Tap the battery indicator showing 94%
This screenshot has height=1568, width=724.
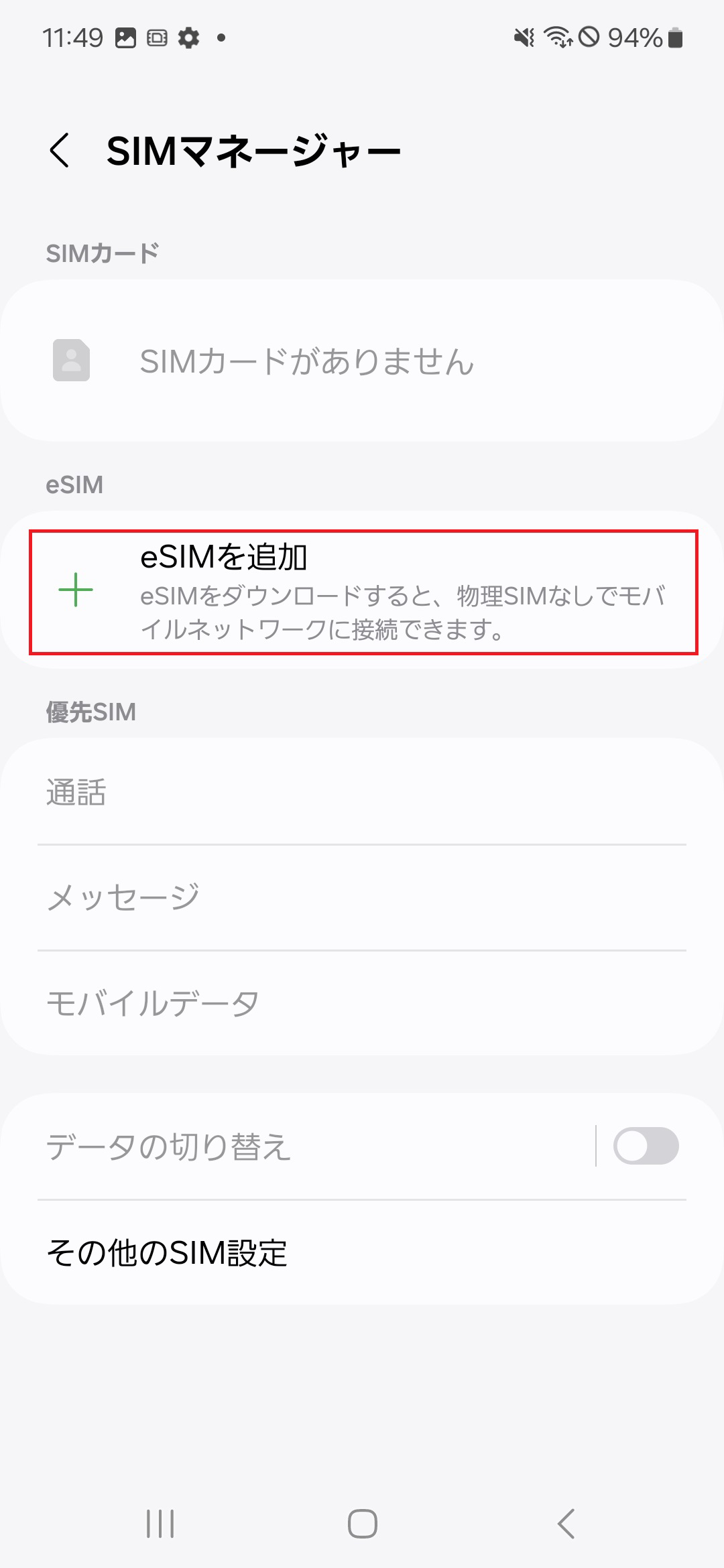tap(638, 39)
